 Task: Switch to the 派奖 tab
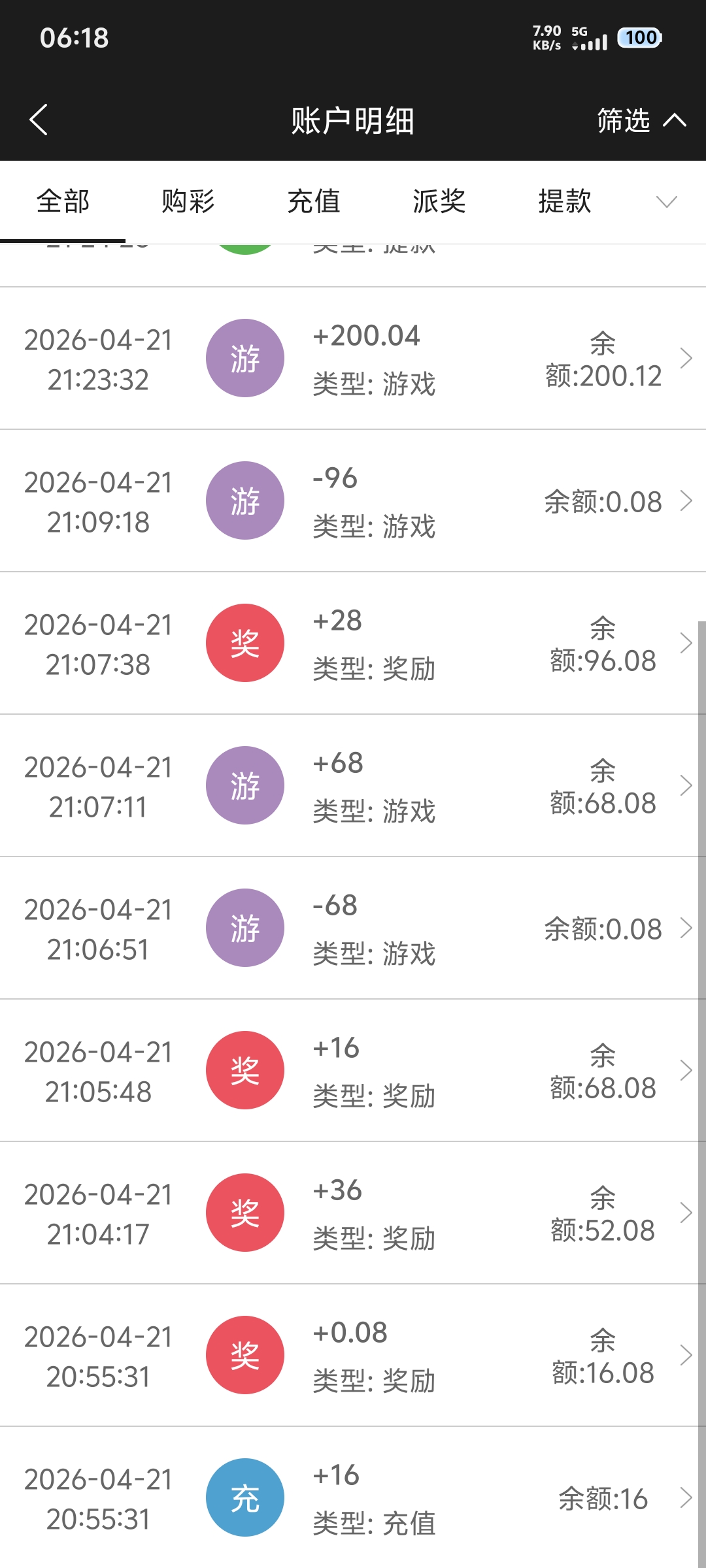click(x=439, y=201)
